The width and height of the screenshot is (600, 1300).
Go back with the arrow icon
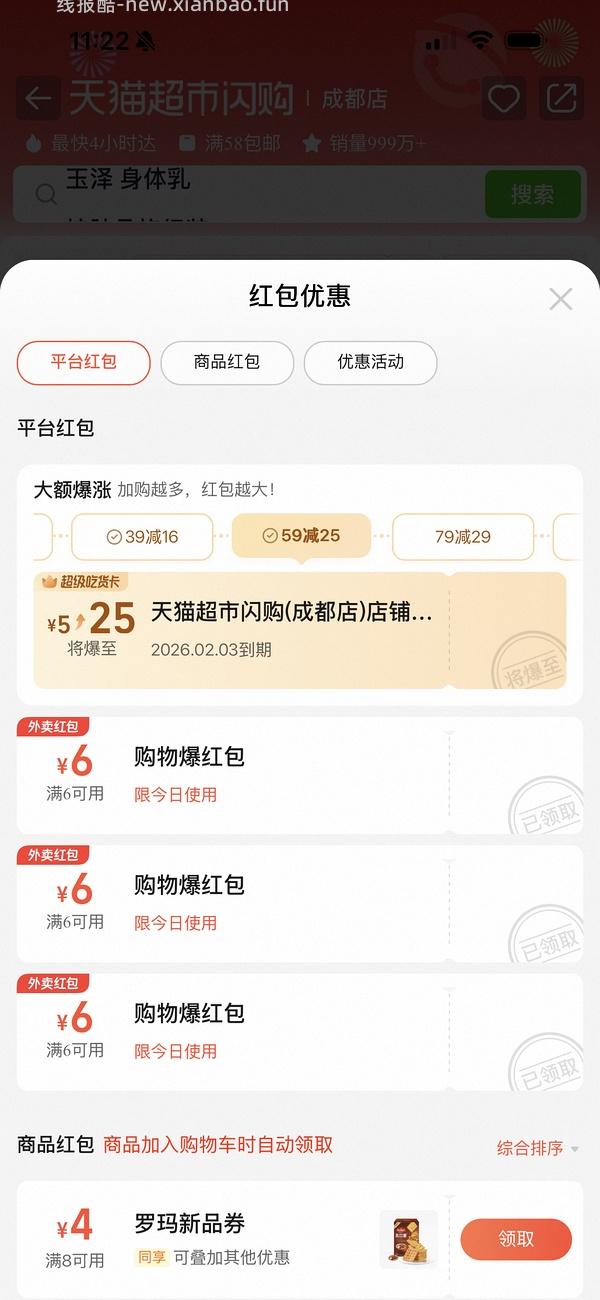[38, 98]
